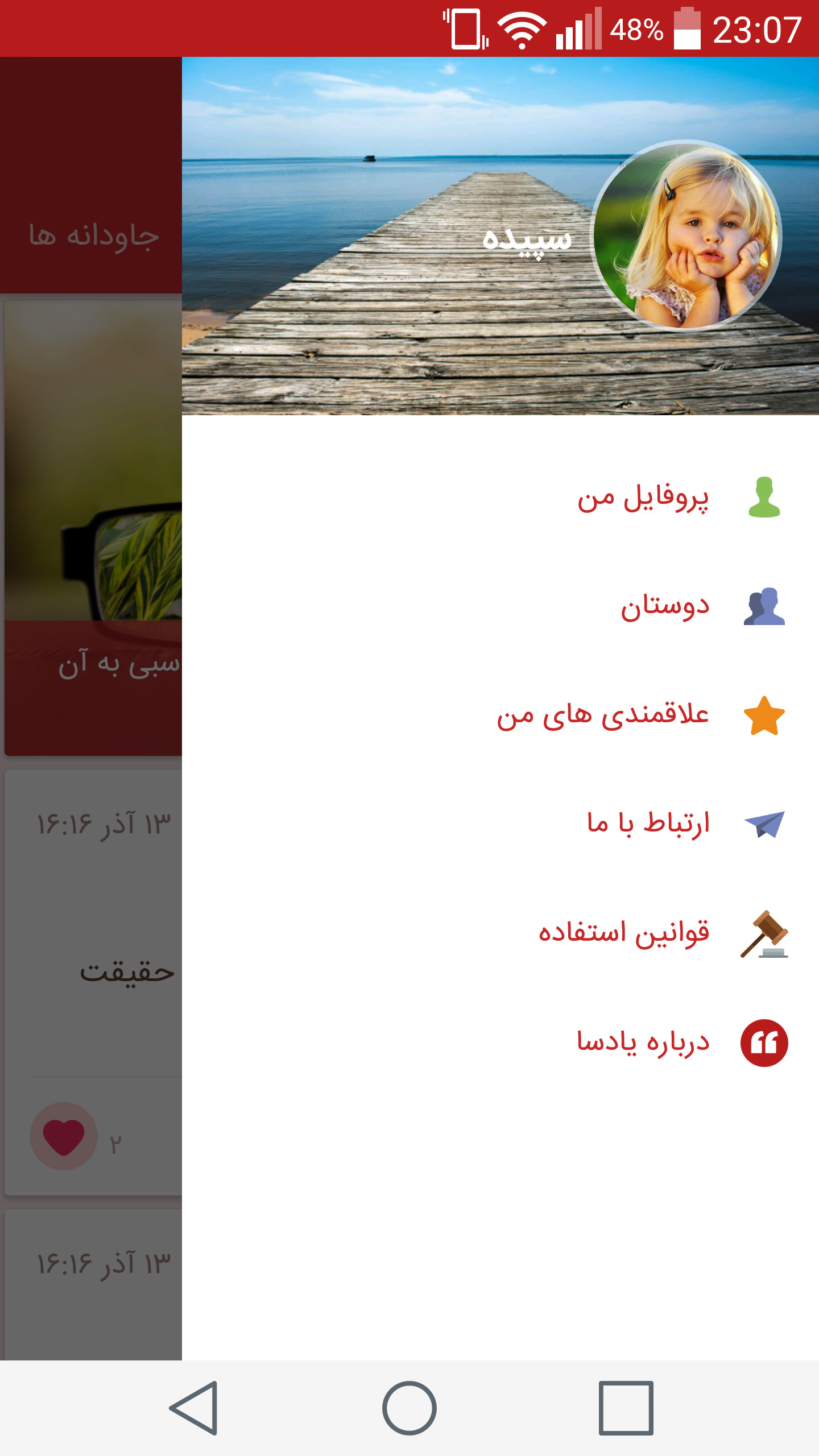Go to the home screen via the home button
The height and width of the screenshot is (1456, 819).
tap(409, 1408)
